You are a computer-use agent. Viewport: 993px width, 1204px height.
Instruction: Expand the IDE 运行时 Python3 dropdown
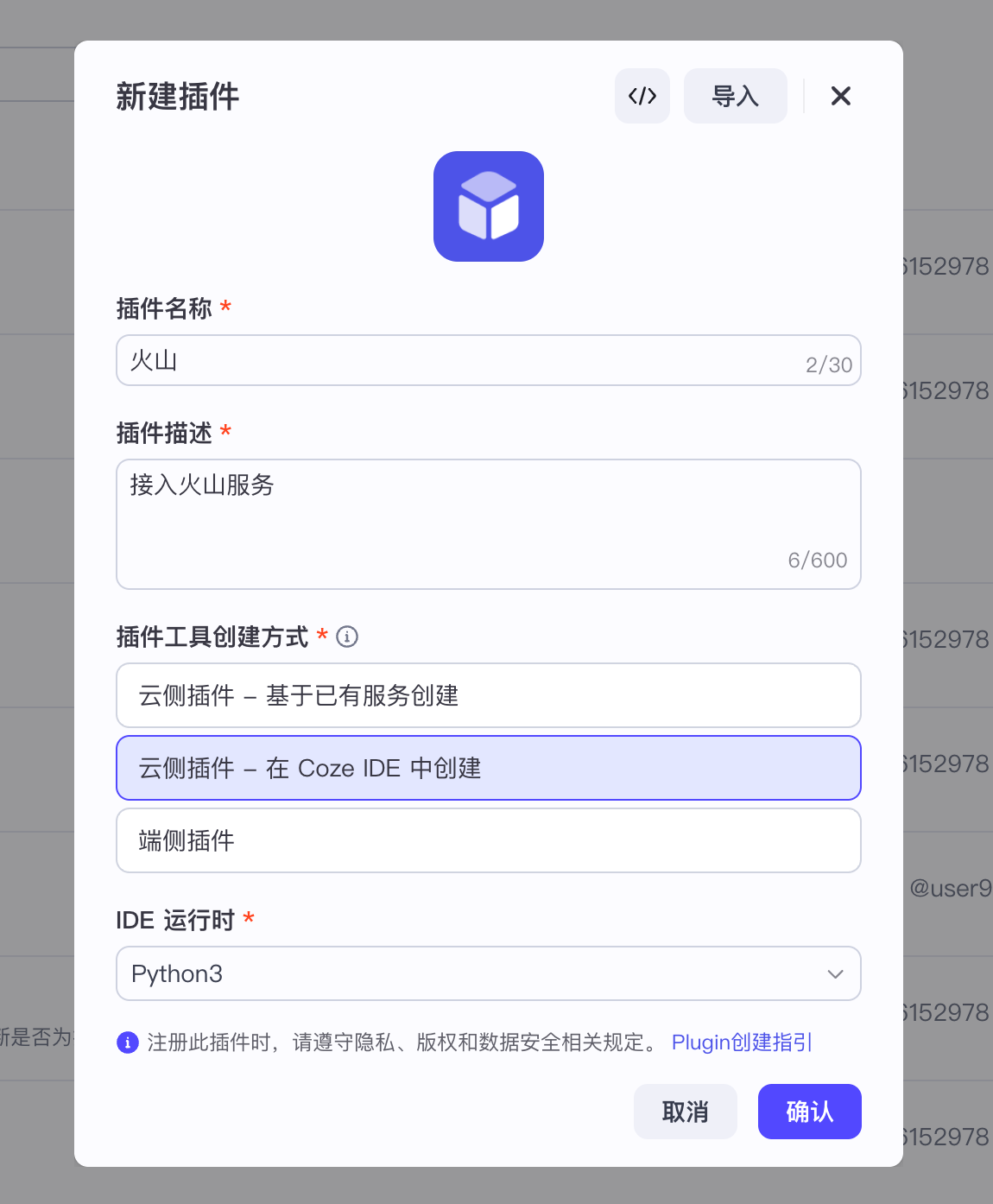coord(488,973)
